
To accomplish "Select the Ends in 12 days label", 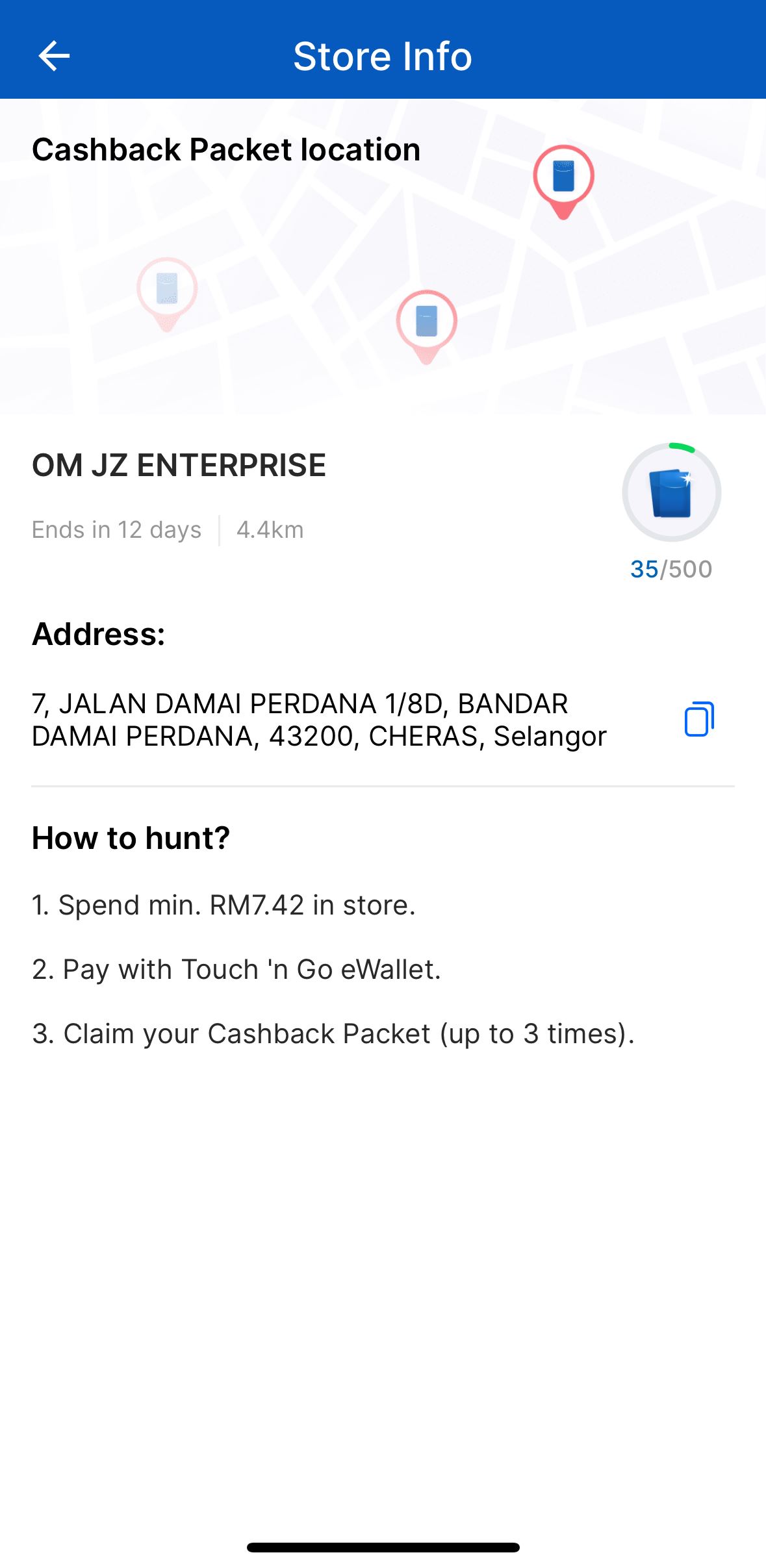I will click(x=116, y=529).
